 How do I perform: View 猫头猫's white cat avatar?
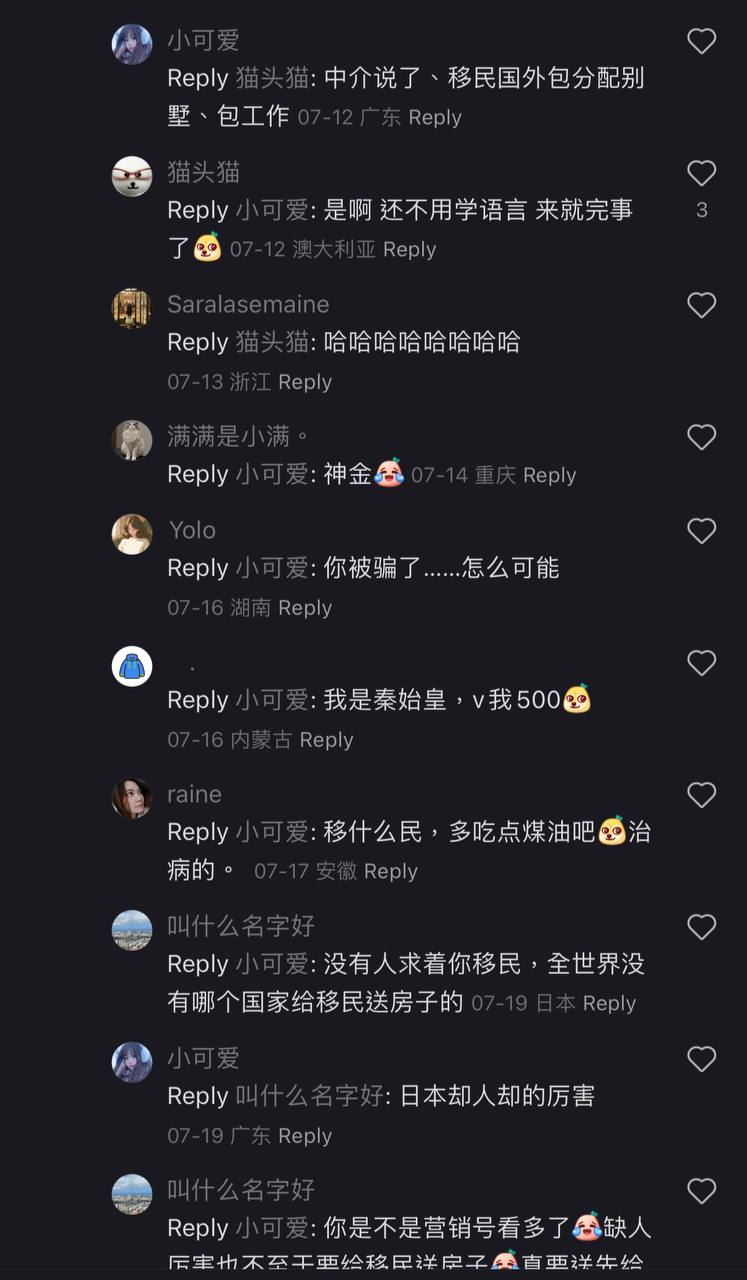tap(131, 176)
